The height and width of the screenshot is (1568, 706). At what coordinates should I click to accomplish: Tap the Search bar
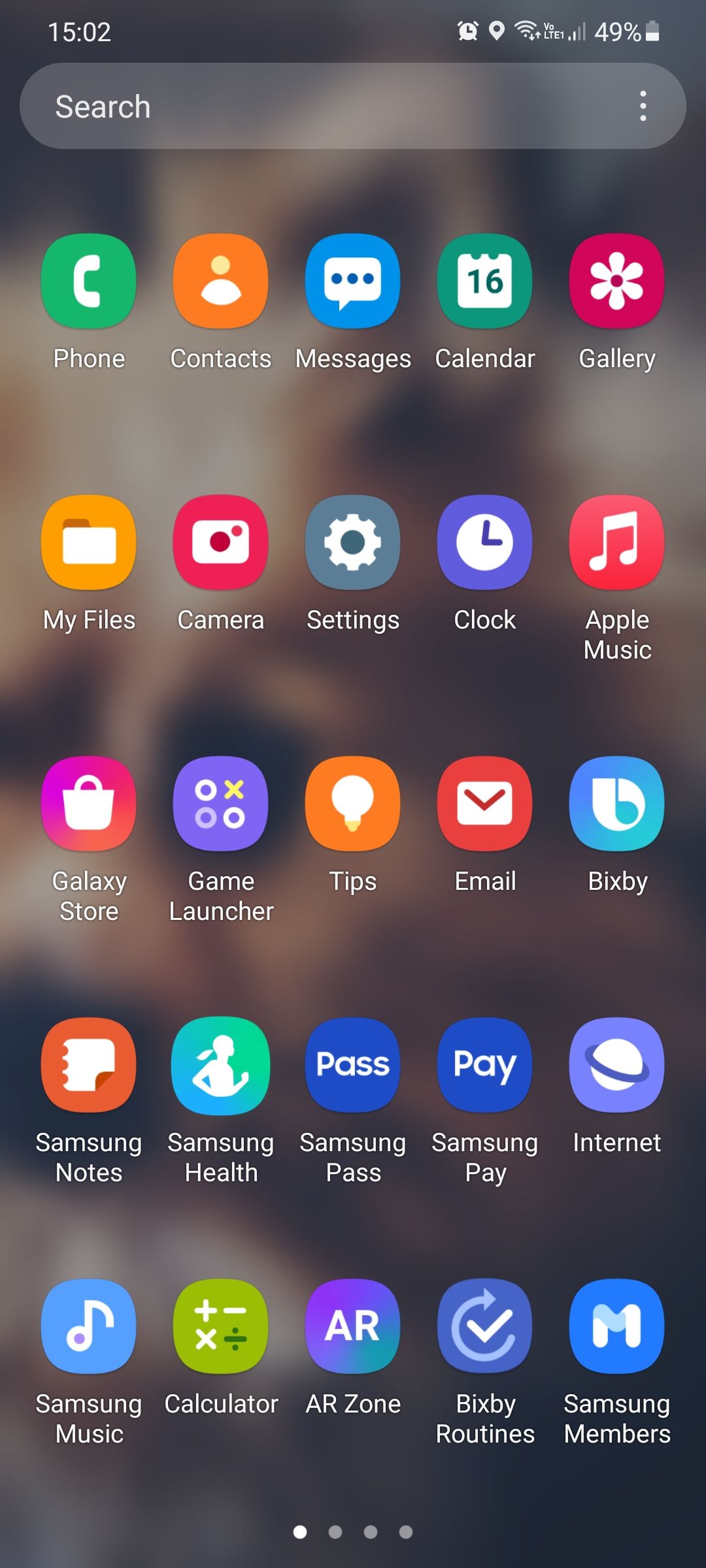pos(261,106)
